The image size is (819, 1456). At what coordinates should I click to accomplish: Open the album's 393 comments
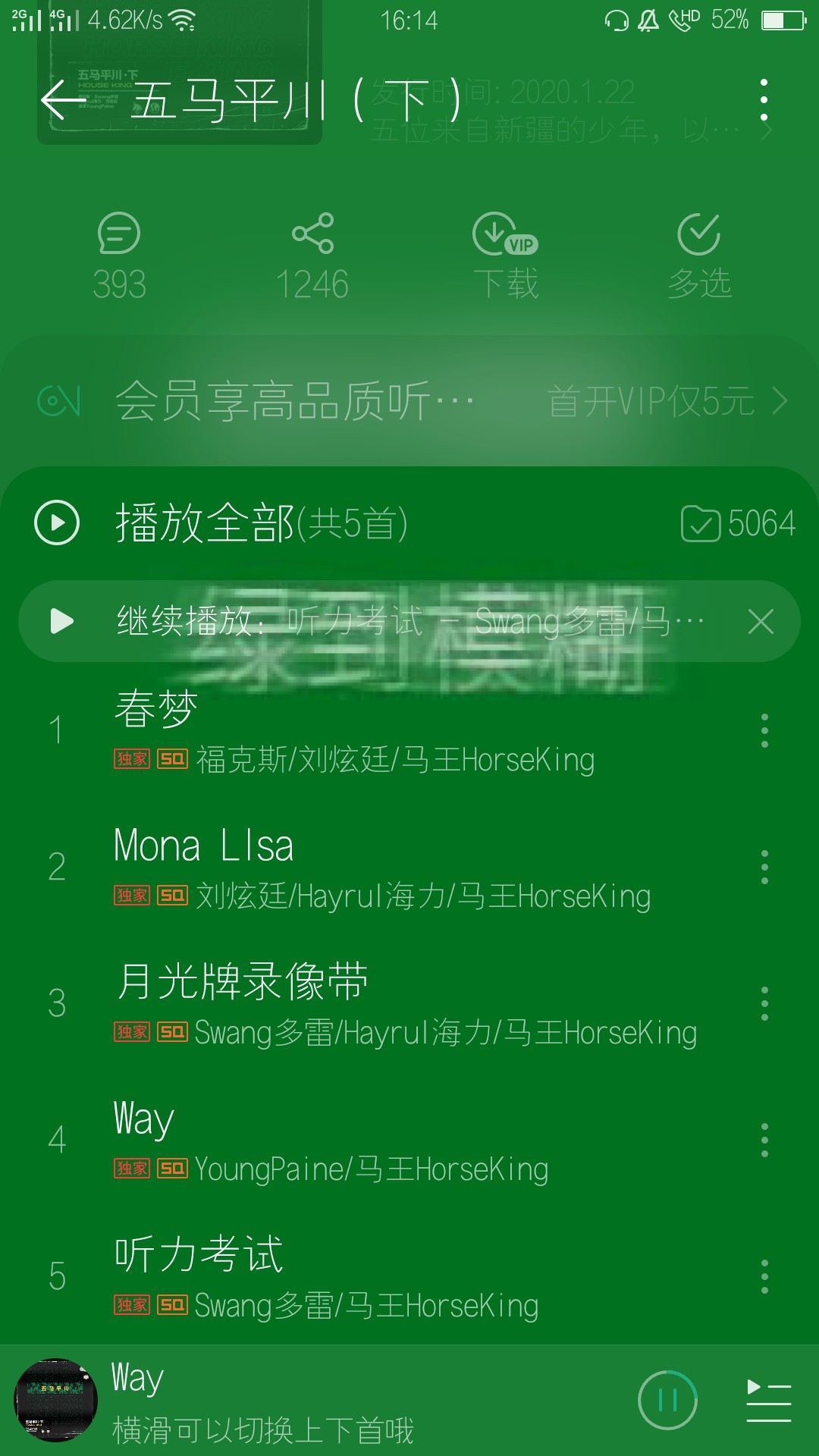pyautogui.click(x=119, y=256)
